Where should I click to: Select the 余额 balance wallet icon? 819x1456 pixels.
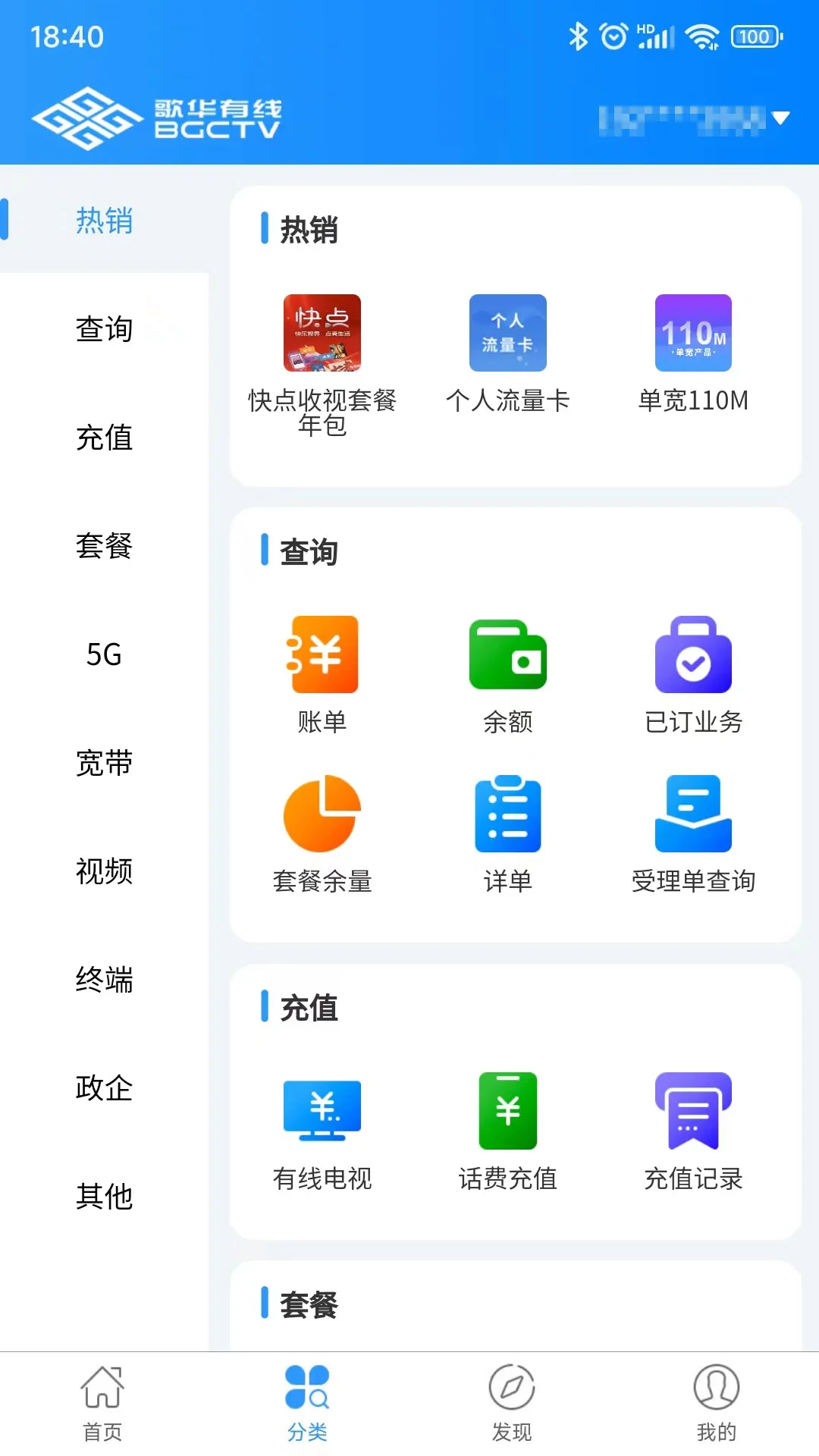(x=507, y=675)
